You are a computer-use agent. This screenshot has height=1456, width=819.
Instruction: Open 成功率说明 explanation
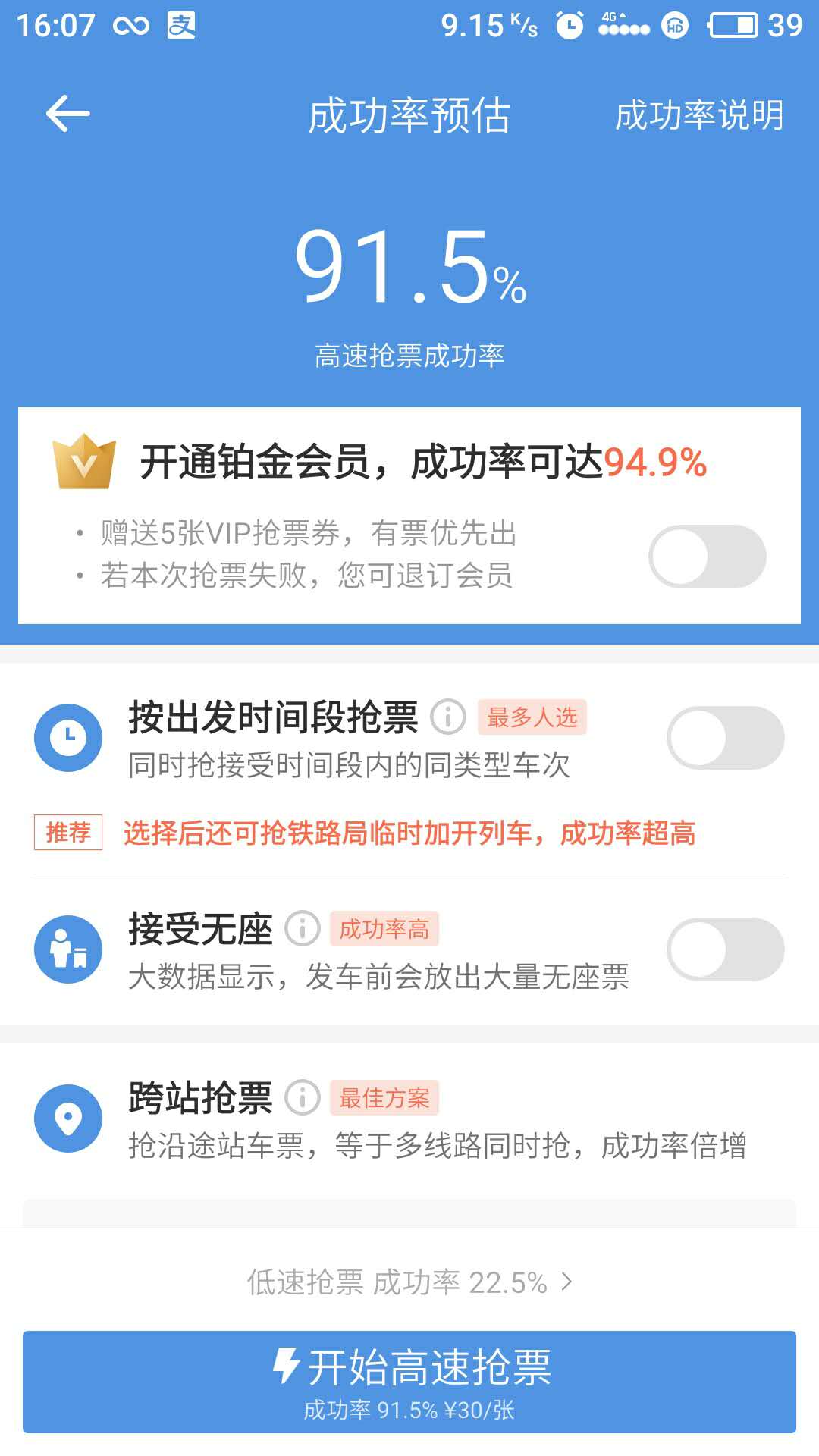(x=698, y=115)
